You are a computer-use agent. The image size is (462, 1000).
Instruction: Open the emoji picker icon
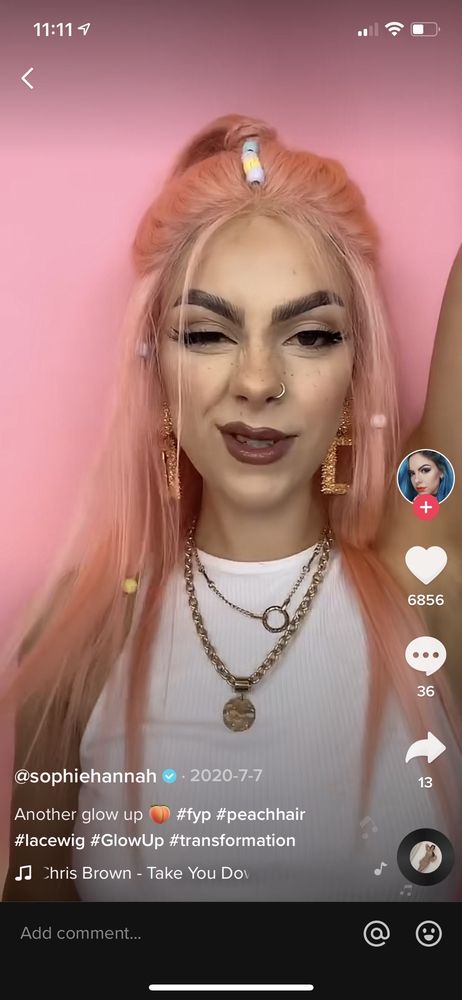click(429, 934)
